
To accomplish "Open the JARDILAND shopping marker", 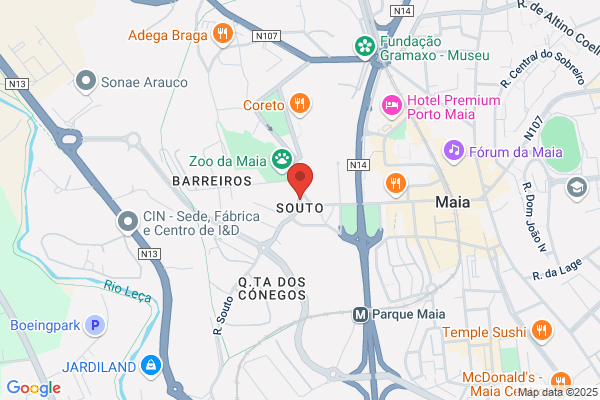I will click(151, 366).
